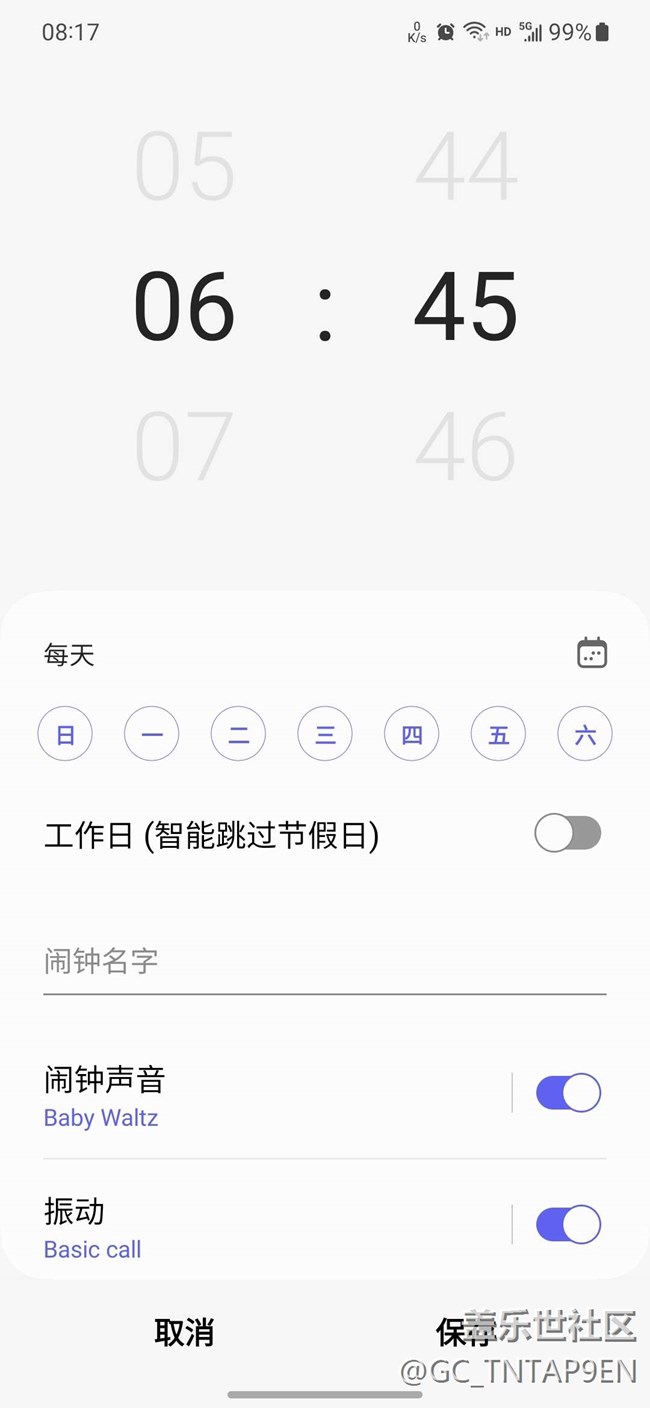Toggle Wednesday (三) day chip
The height and width of the screenshot is (1408, 650).
coord(325,736)
